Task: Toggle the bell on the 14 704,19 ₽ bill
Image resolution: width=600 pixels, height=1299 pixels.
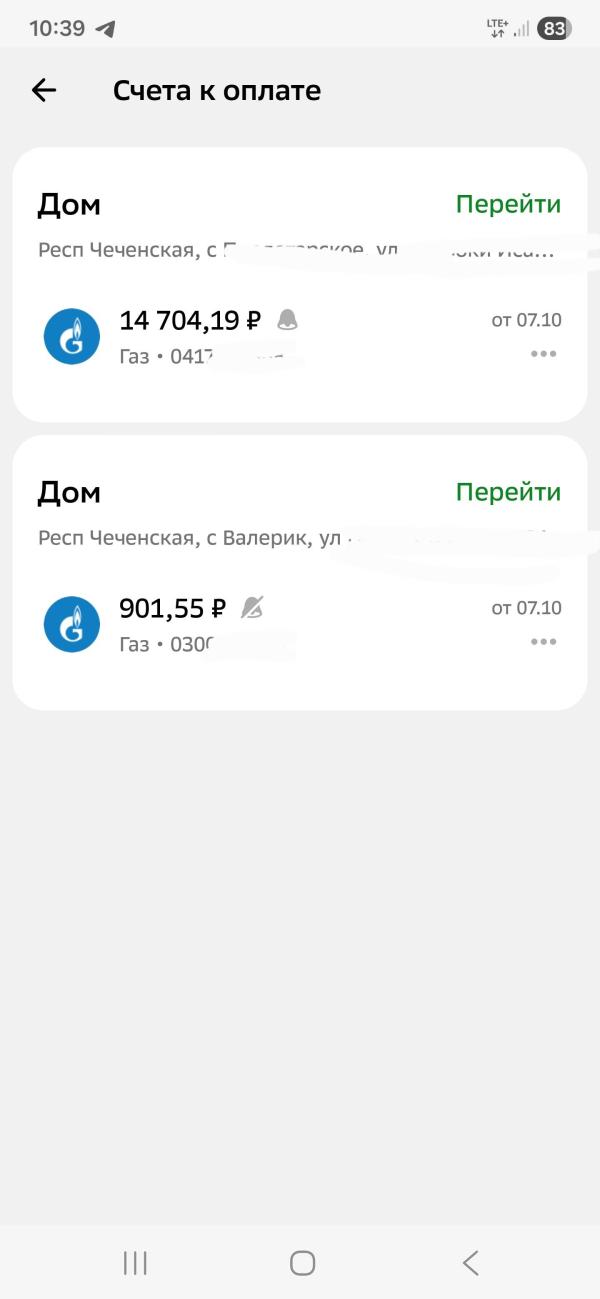Action: coord(287,320)
